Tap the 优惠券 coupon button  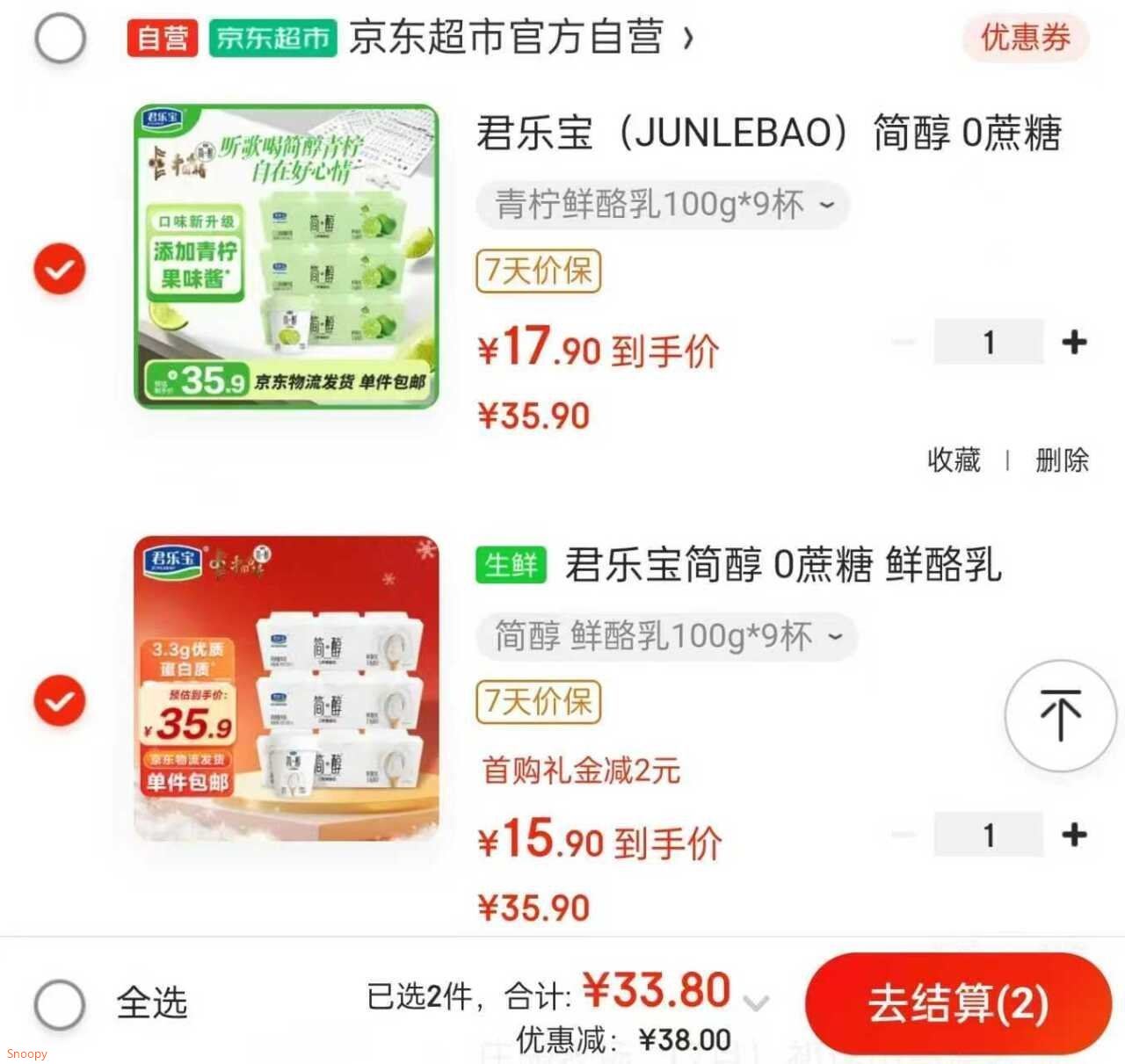(1025, 39)
